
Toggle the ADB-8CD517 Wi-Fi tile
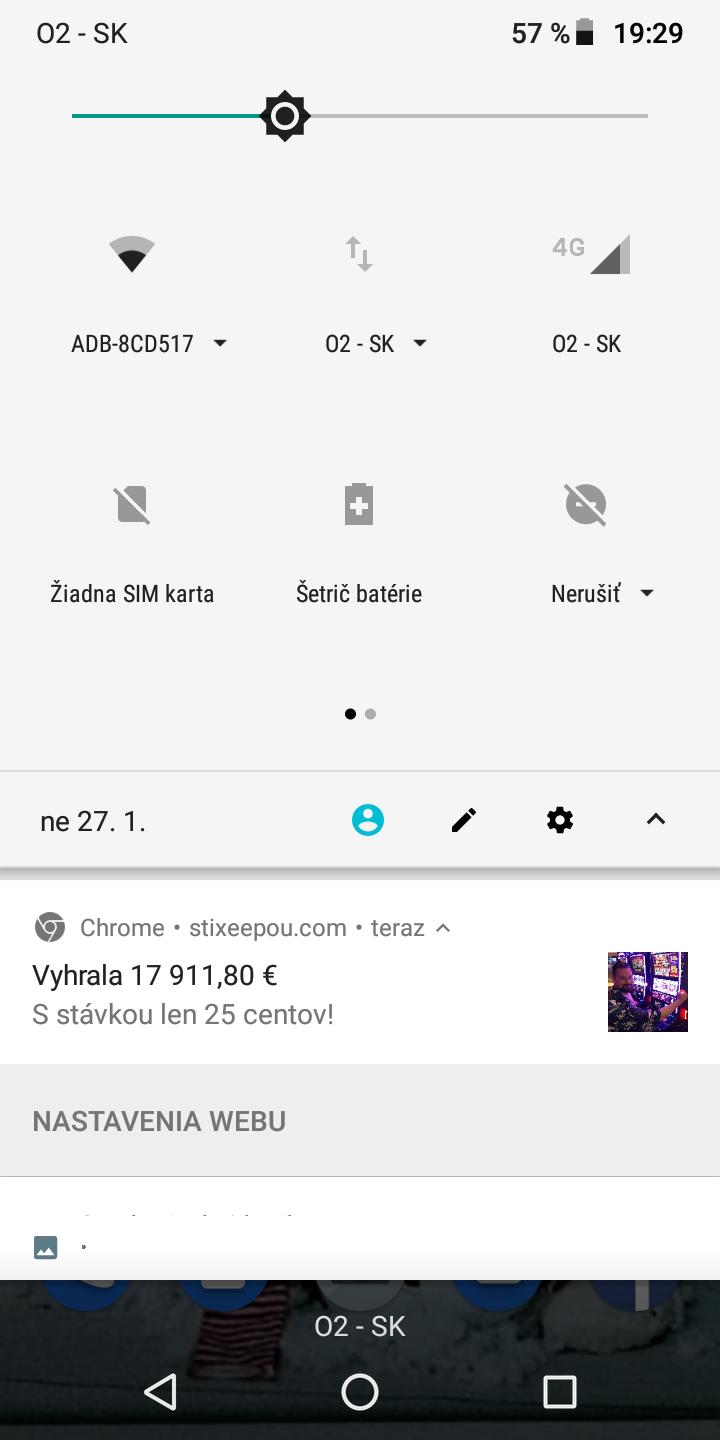tap(132, 254)
